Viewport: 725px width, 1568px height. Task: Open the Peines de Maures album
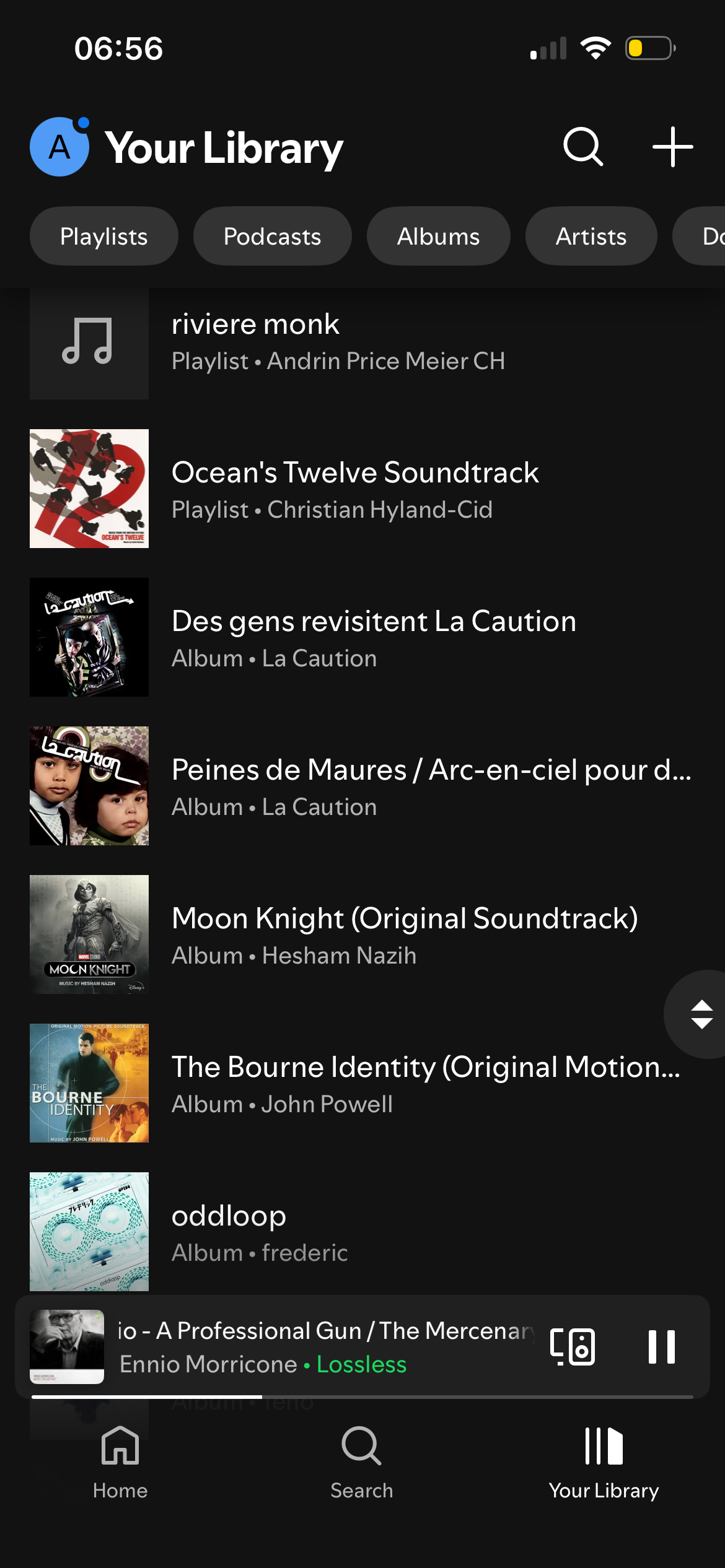[x=372, y=786]
